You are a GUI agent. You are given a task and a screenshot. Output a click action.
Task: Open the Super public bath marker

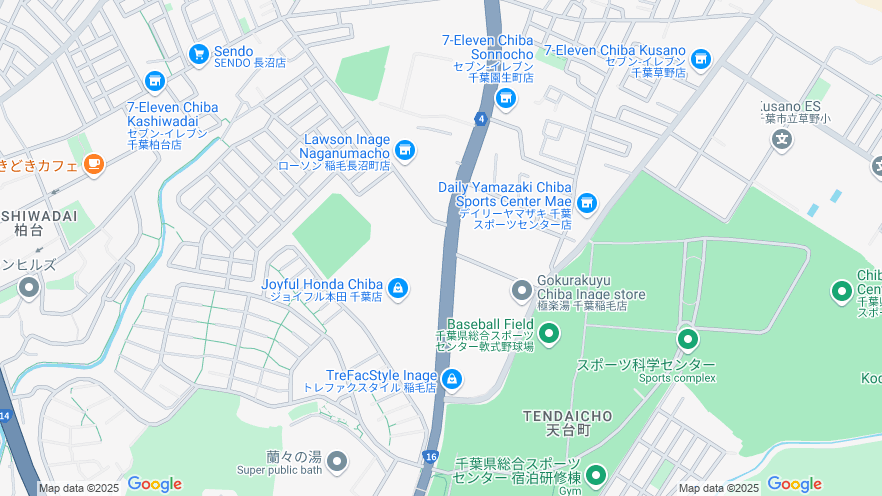click(x=337, y=461)
